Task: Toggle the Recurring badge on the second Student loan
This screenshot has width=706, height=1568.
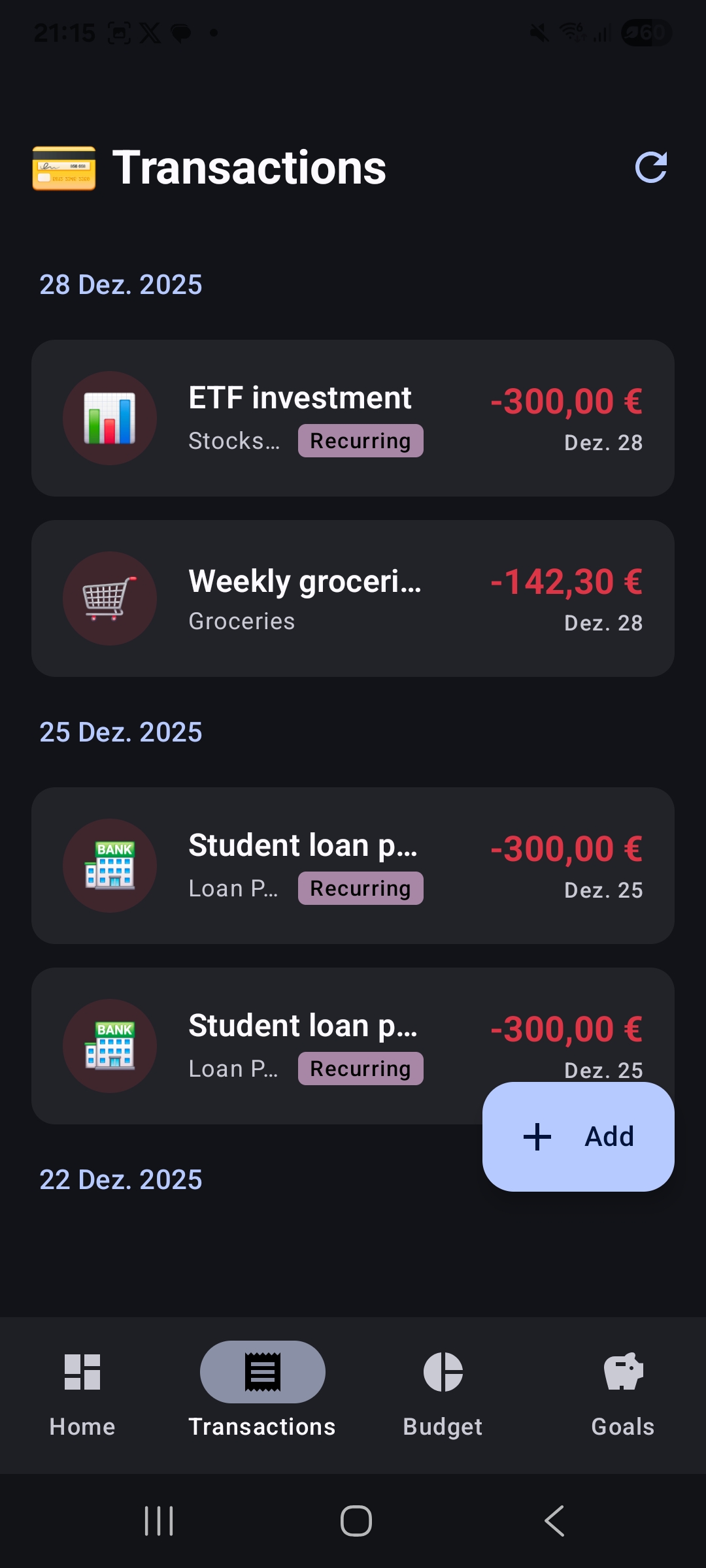Action: coord(360,1068)
